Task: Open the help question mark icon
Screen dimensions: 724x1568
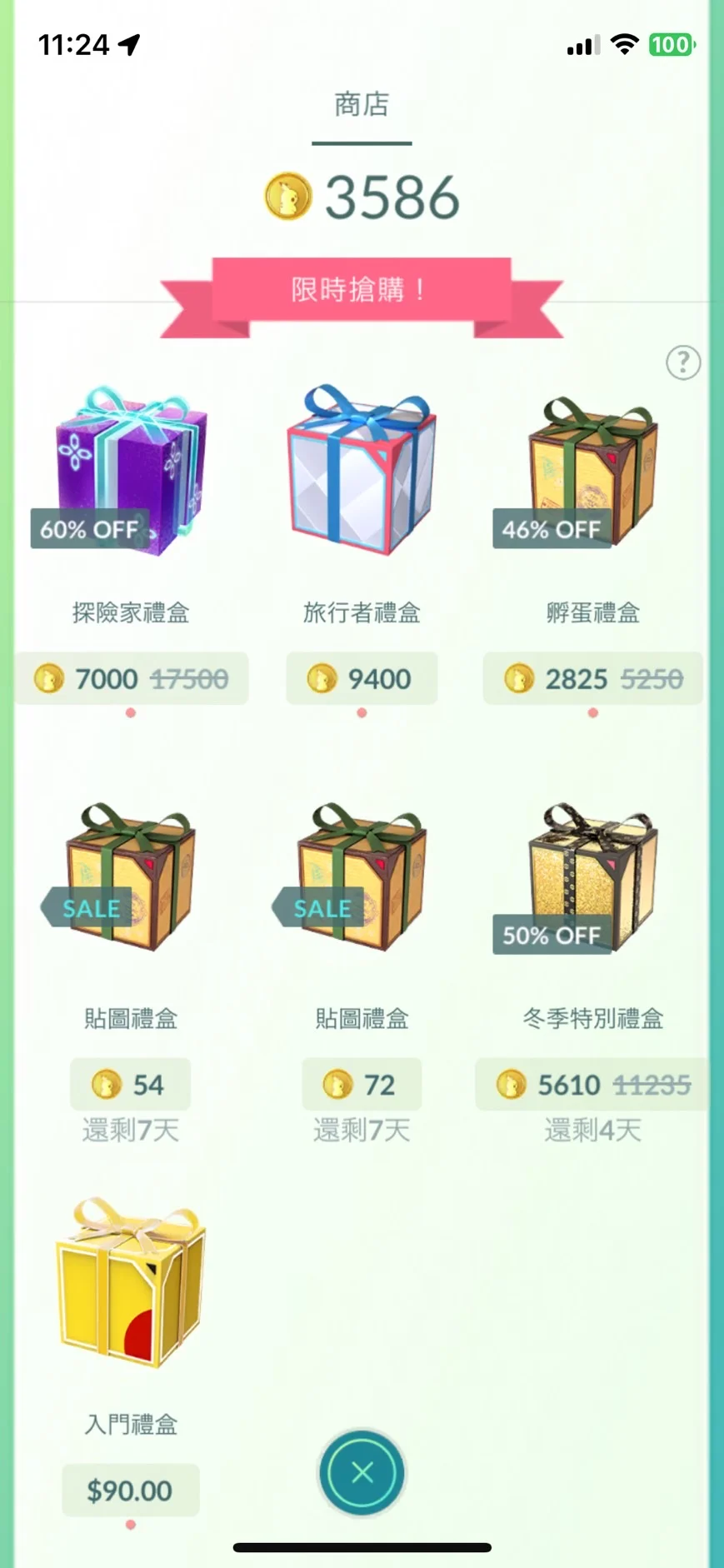Action: (682, 362)
